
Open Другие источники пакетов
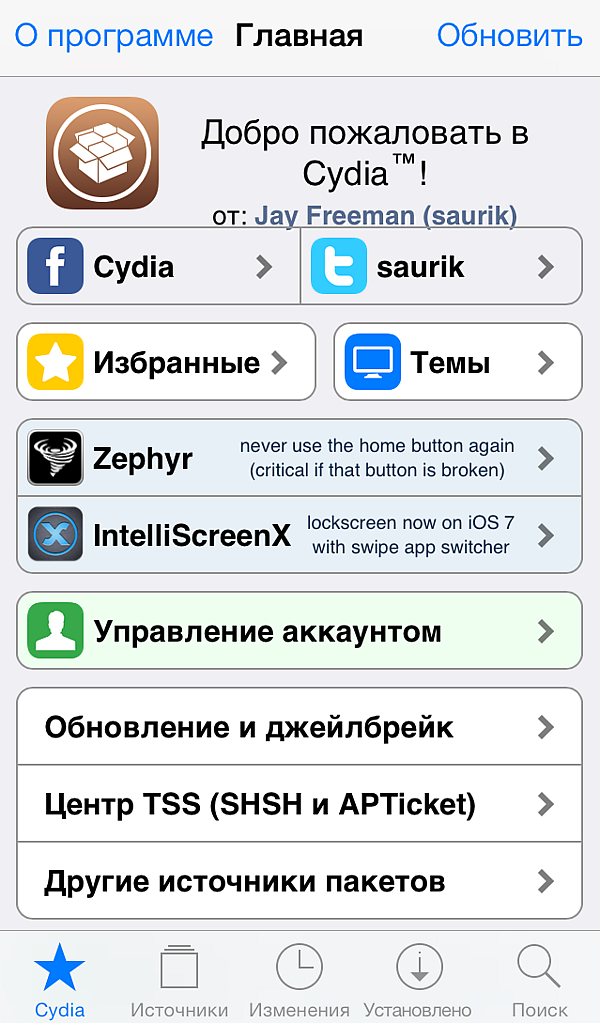click(299, 881)
